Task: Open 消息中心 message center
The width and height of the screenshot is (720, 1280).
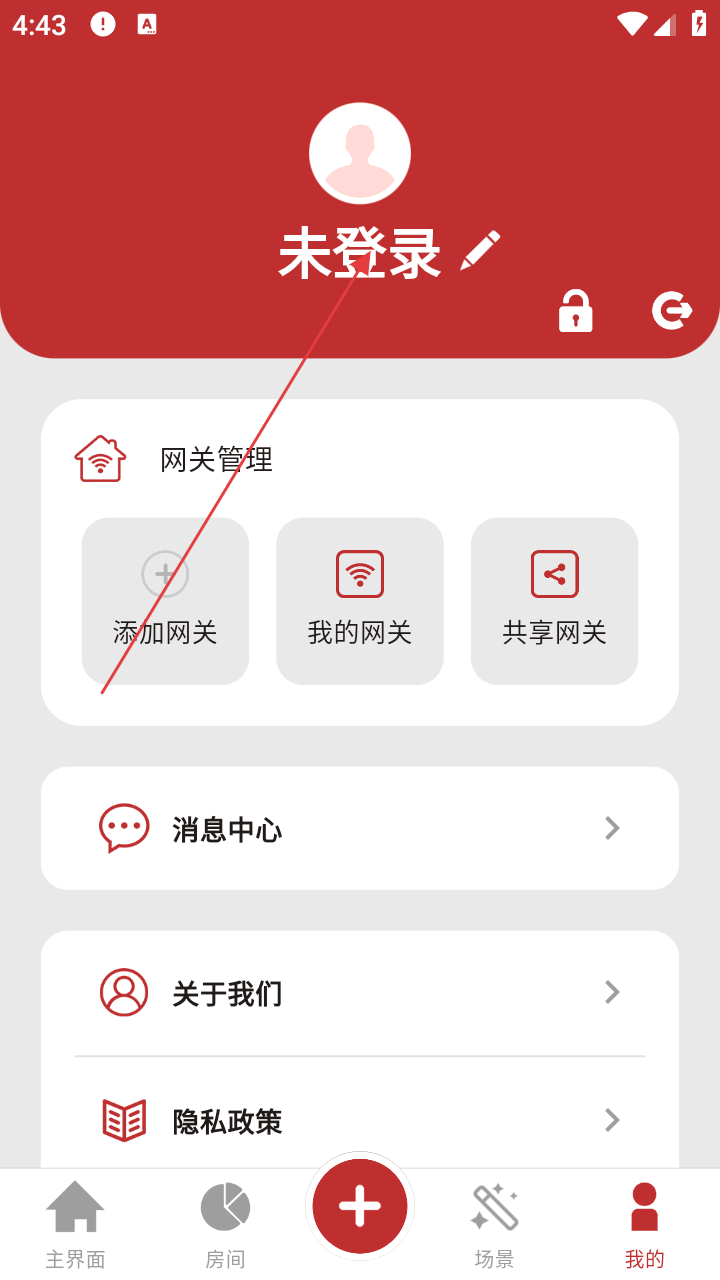Action: click(x=360, y=828)
